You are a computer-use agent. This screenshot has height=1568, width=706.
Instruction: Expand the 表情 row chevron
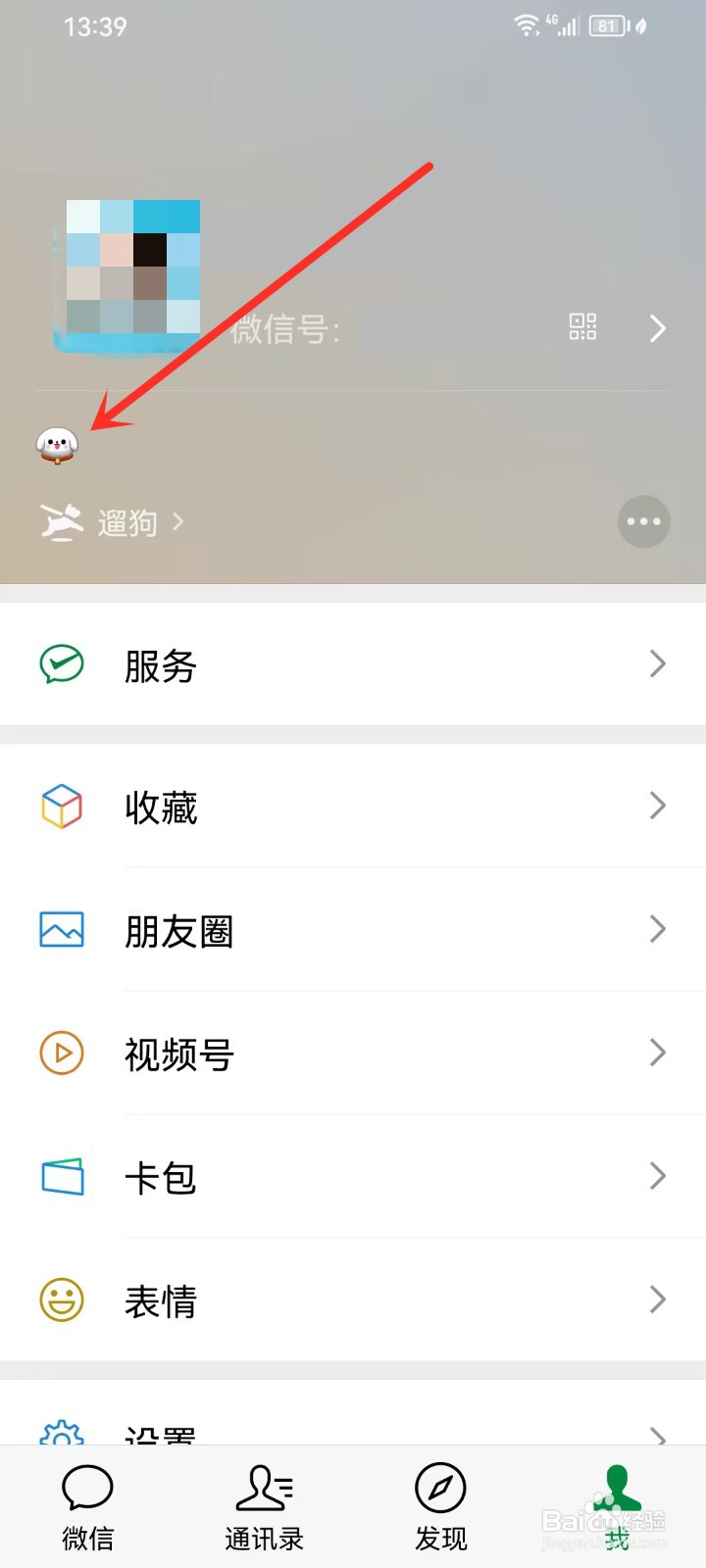pyautogui.click(x=655, y=1300)
